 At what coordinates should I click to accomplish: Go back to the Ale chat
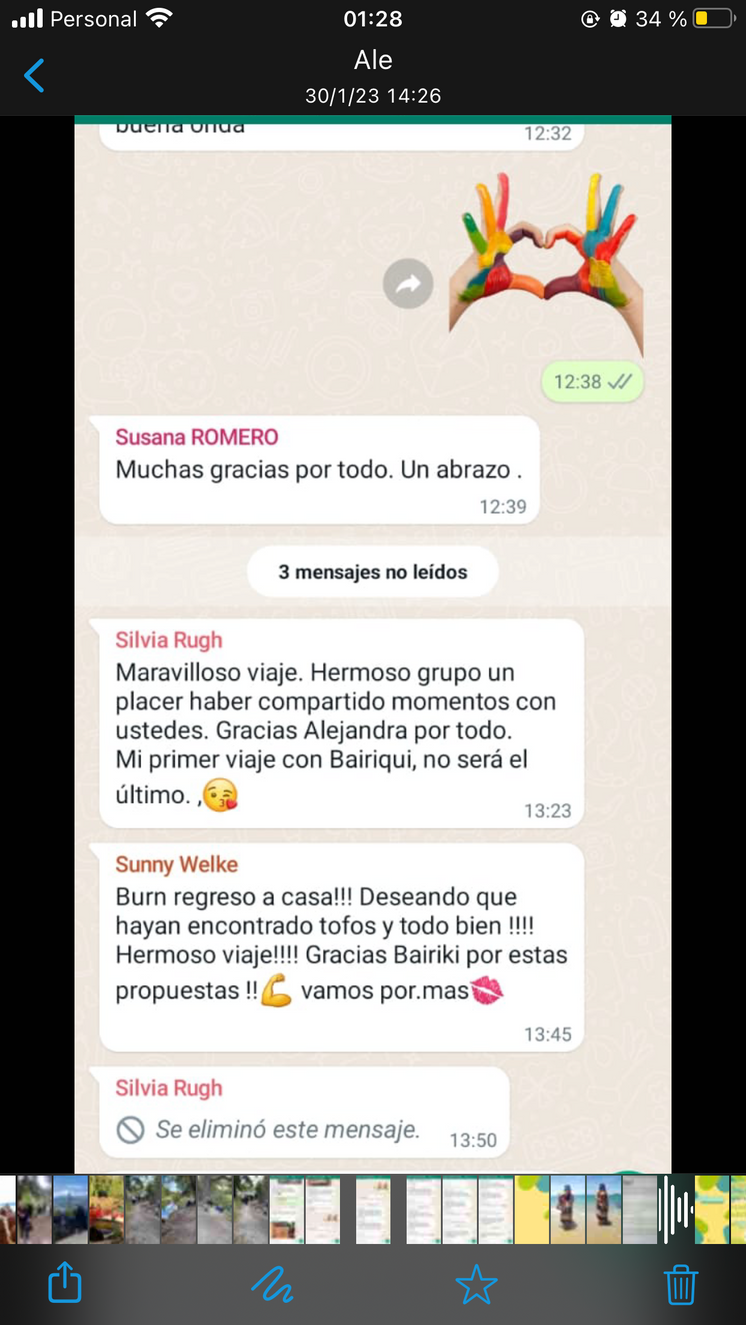[x=34, y=75]
